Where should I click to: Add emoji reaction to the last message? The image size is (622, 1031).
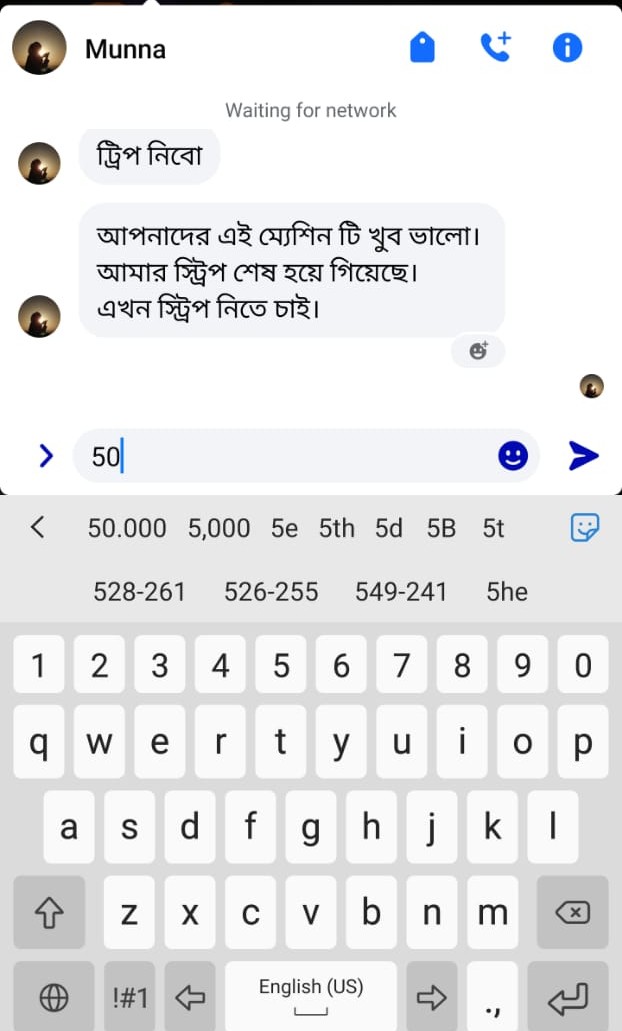coord(479,351)
